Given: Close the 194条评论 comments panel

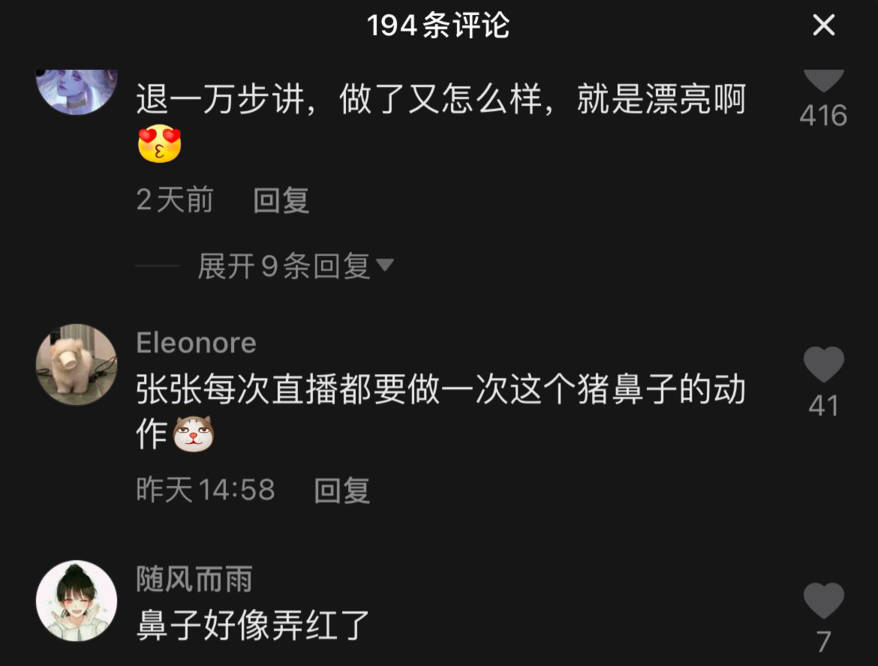Looking at the screenshot, I should 823,25.
